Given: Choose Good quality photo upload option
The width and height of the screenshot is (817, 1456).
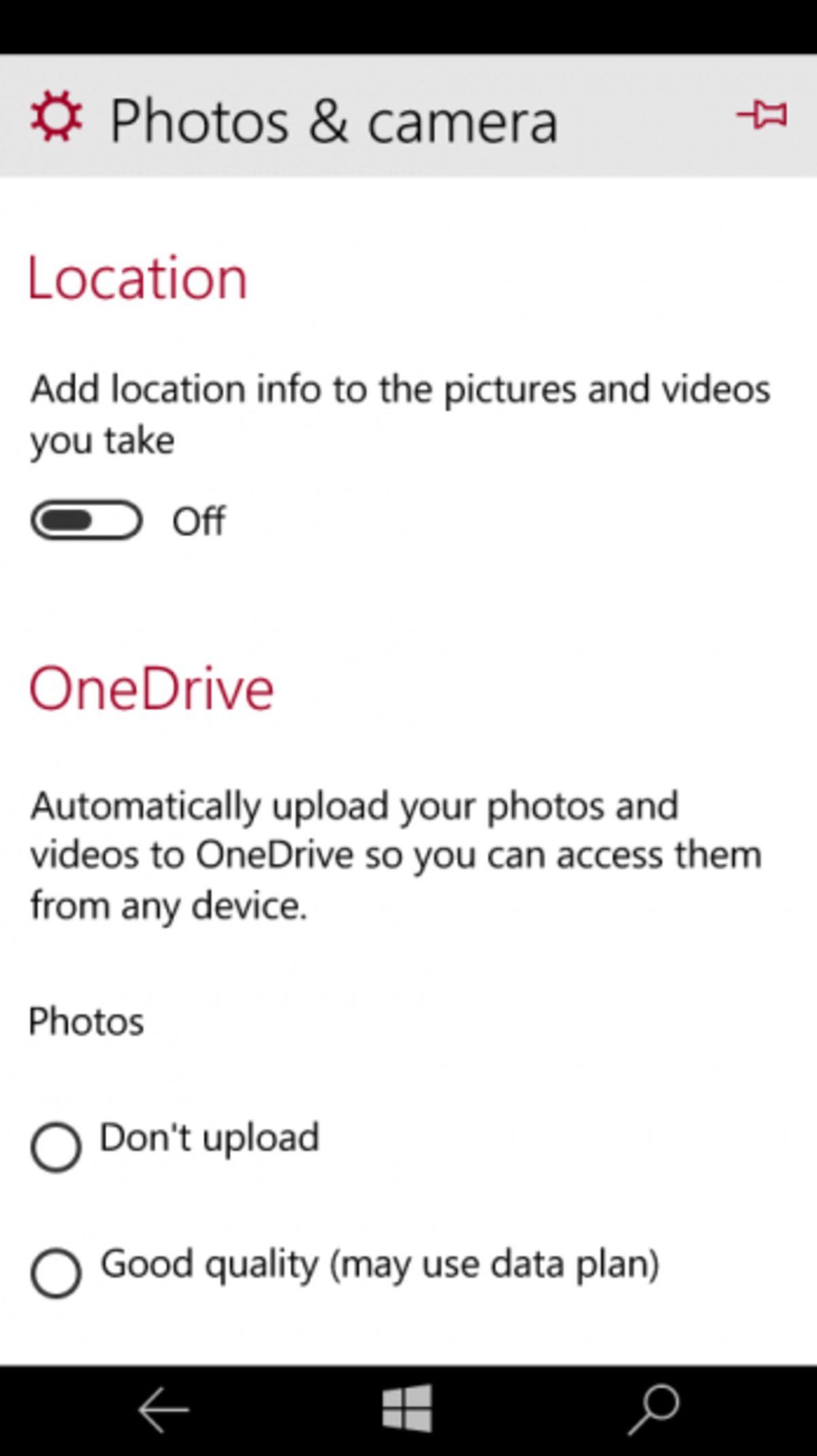Looking at the screenshot, I should [56, 1271].
